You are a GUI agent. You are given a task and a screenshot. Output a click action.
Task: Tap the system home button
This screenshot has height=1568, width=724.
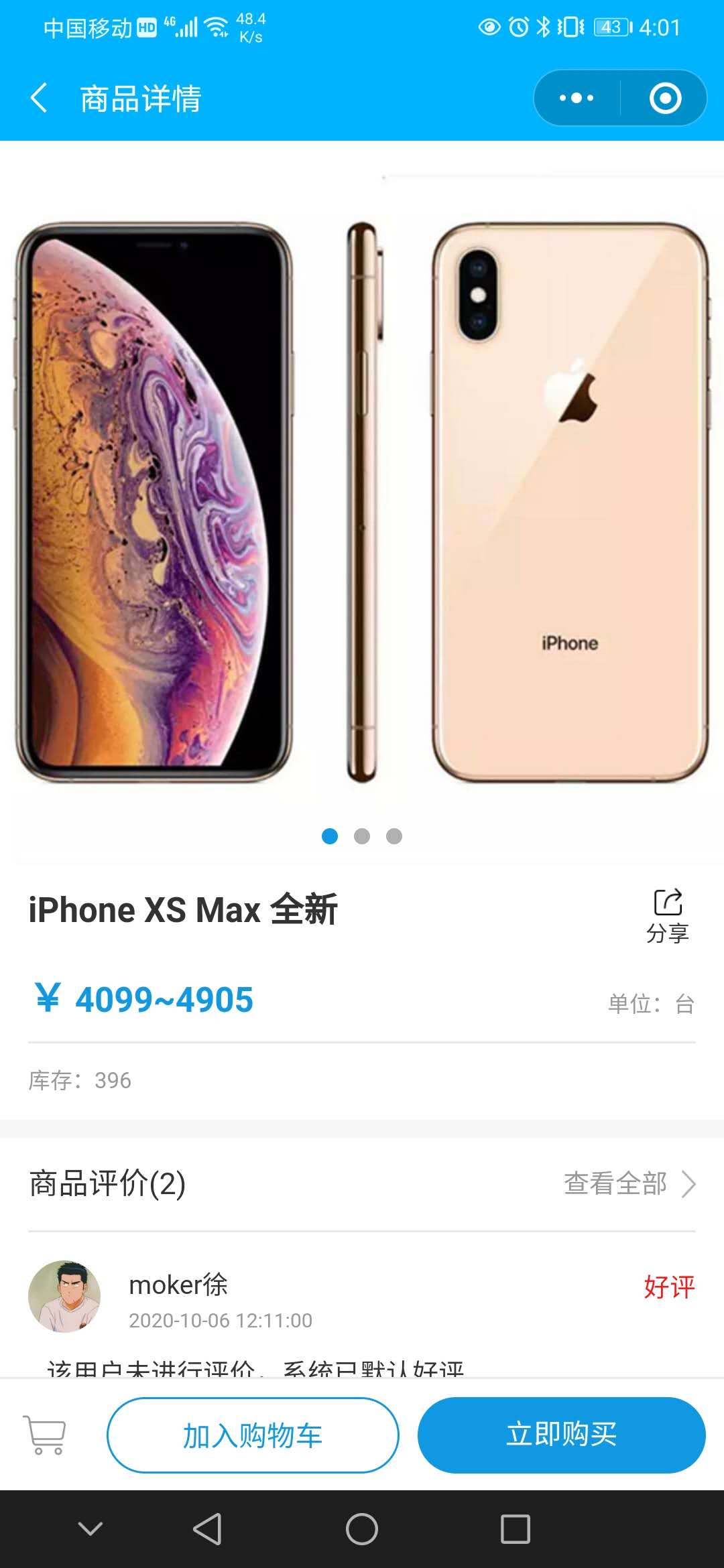(362, 1529)
